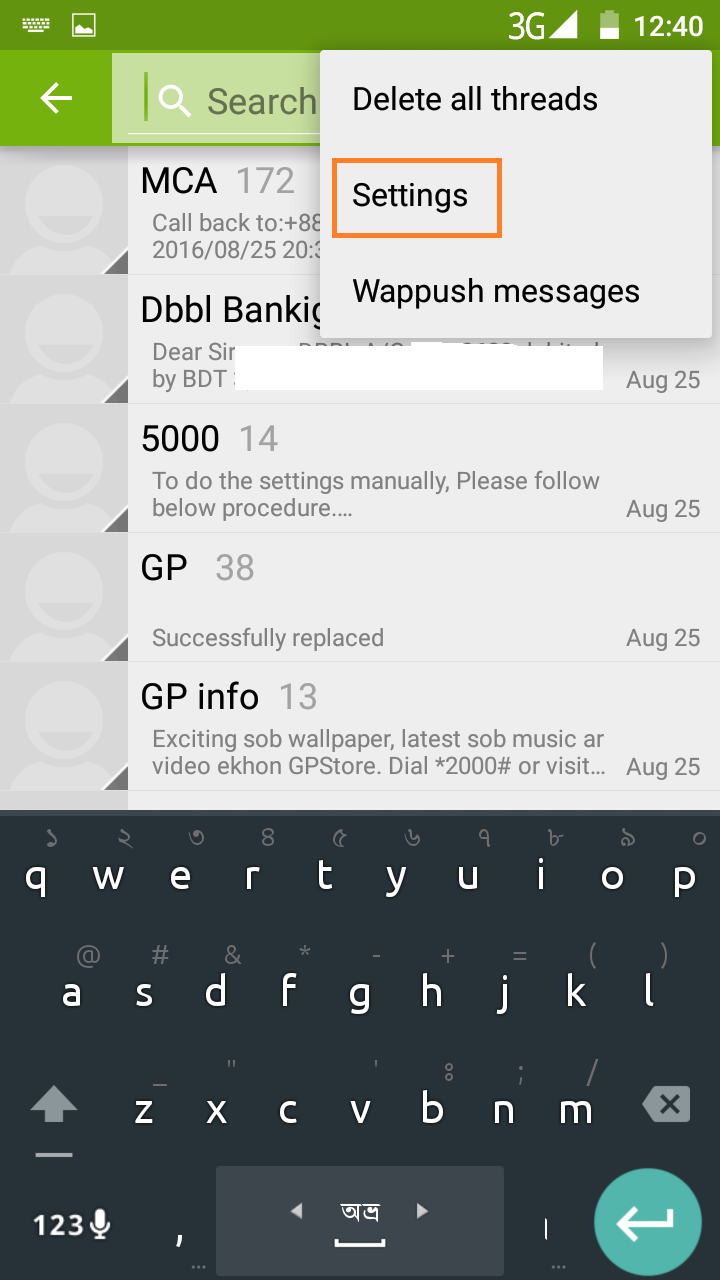
Task: Toggle the Shift key on the keyboard
Action: tap(52, 1104)
